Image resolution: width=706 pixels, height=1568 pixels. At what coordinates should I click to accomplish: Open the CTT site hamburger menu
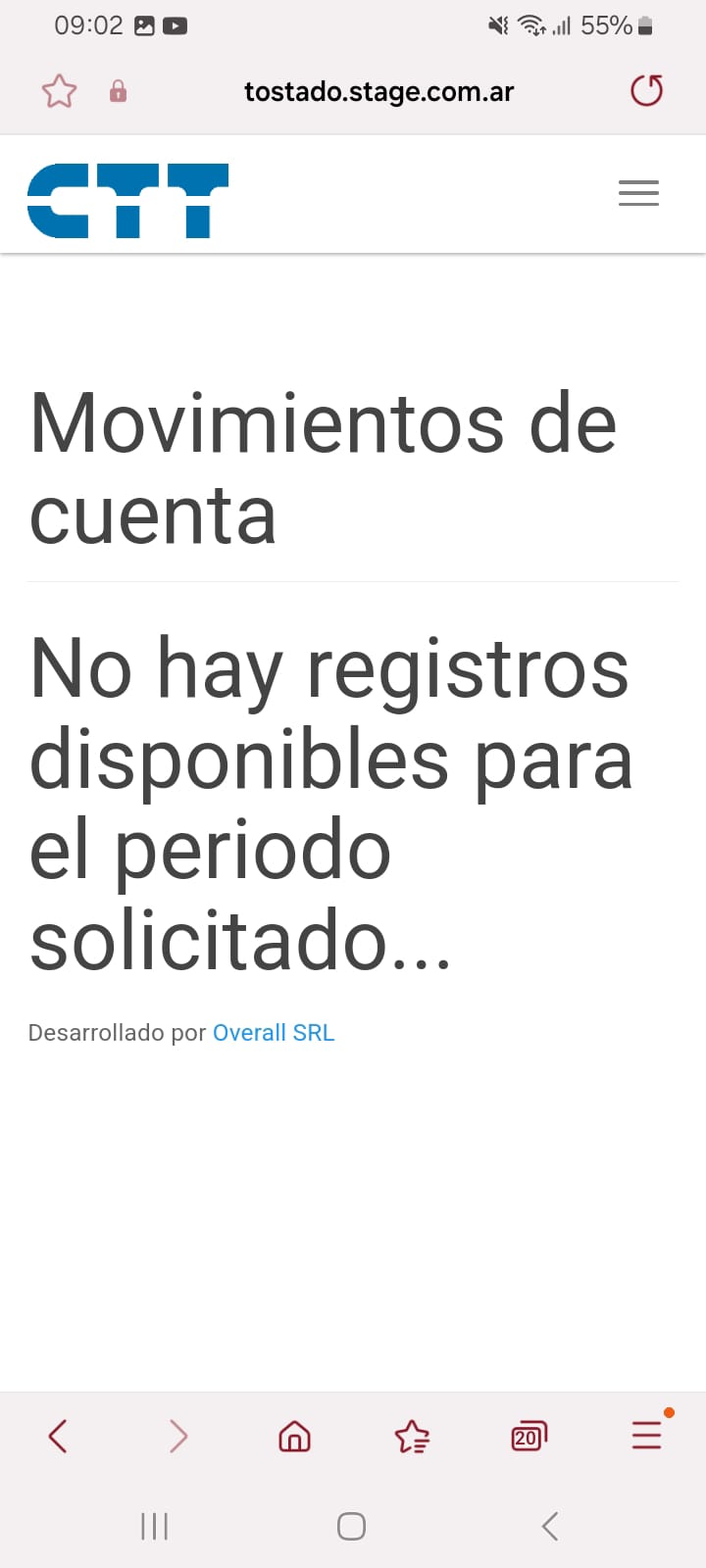point(638,193)
